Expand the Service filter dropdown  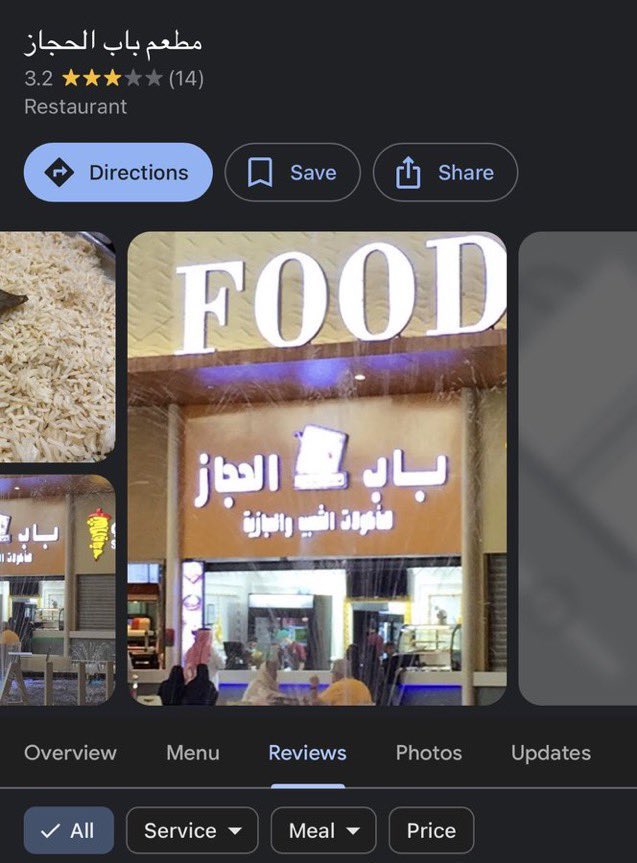(x=192, y=831)
